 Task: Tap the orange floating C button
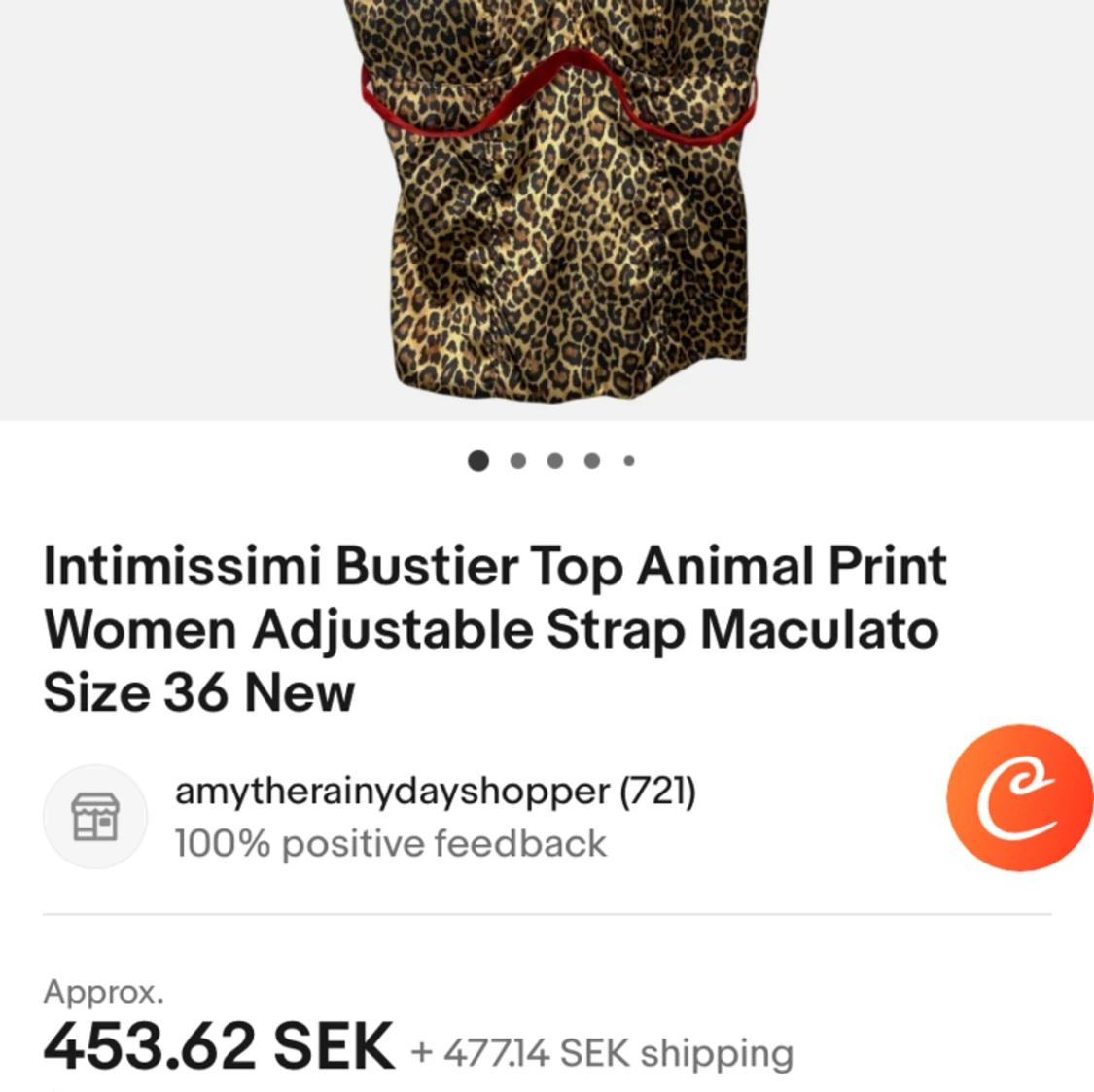coord(1019,797)
